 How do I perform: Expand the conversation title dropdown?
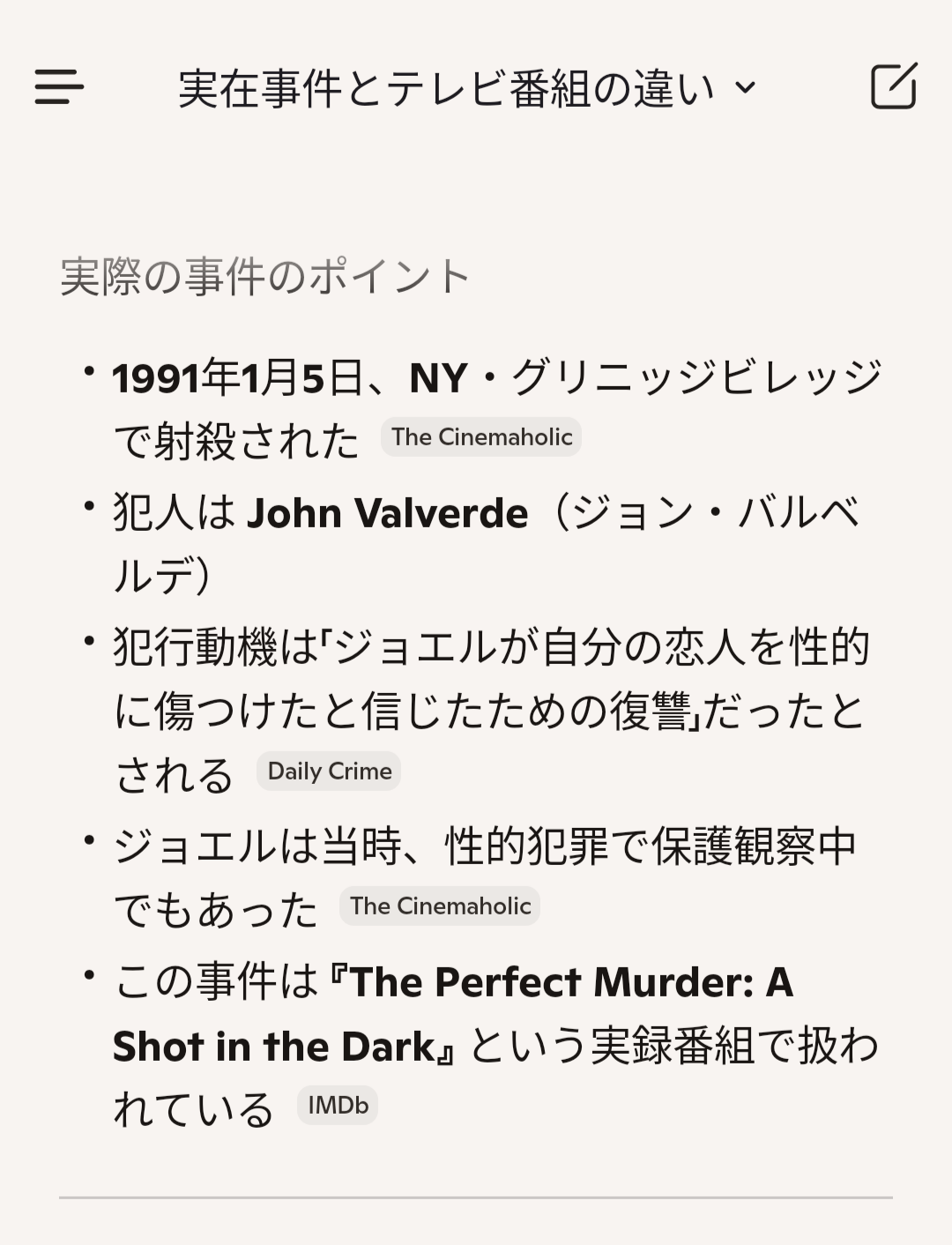click(746, 87)
